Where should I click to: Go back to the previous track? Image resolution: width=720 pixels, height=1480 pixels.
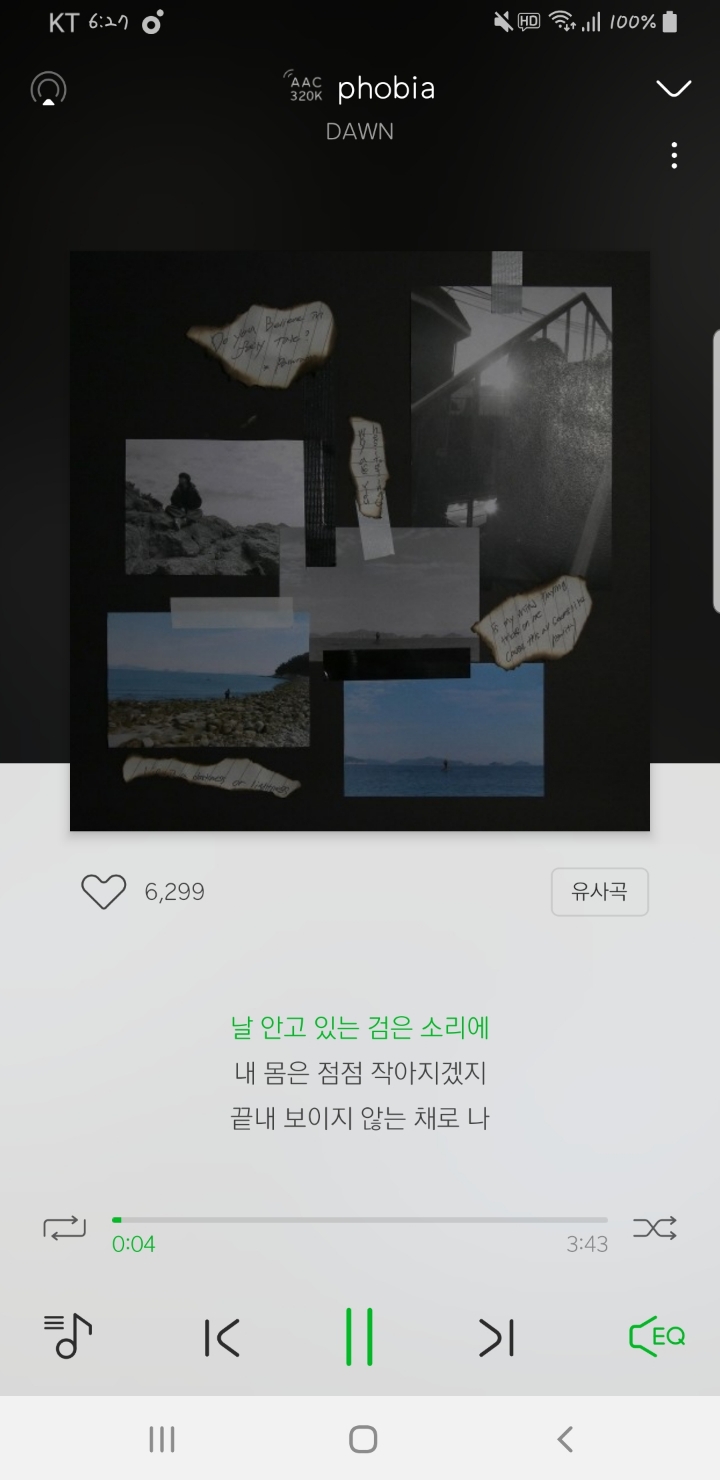coord(222,1335)
